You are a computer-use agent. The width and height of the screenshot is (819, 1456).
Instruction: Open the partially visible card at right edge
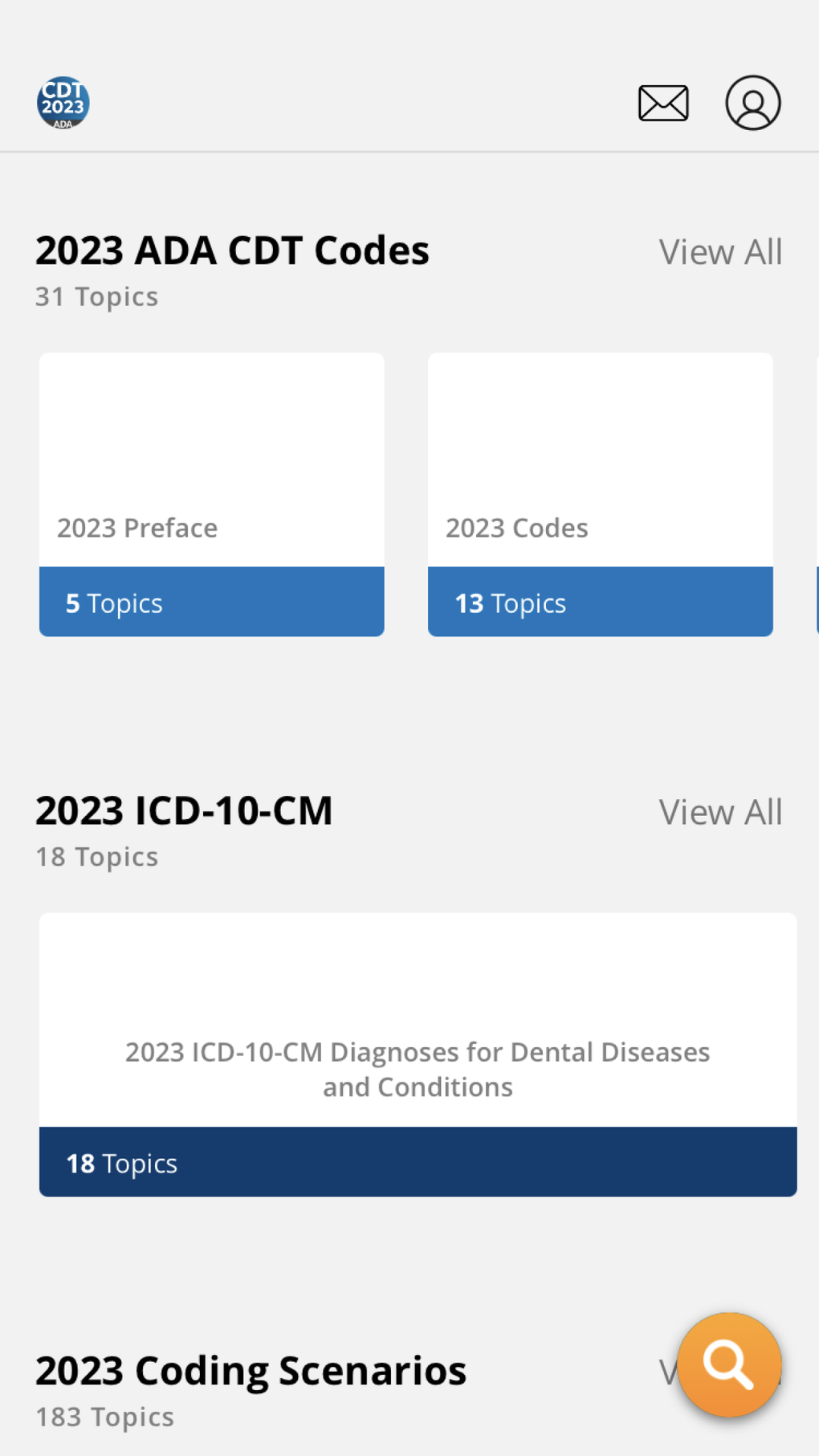coord(815,494)
